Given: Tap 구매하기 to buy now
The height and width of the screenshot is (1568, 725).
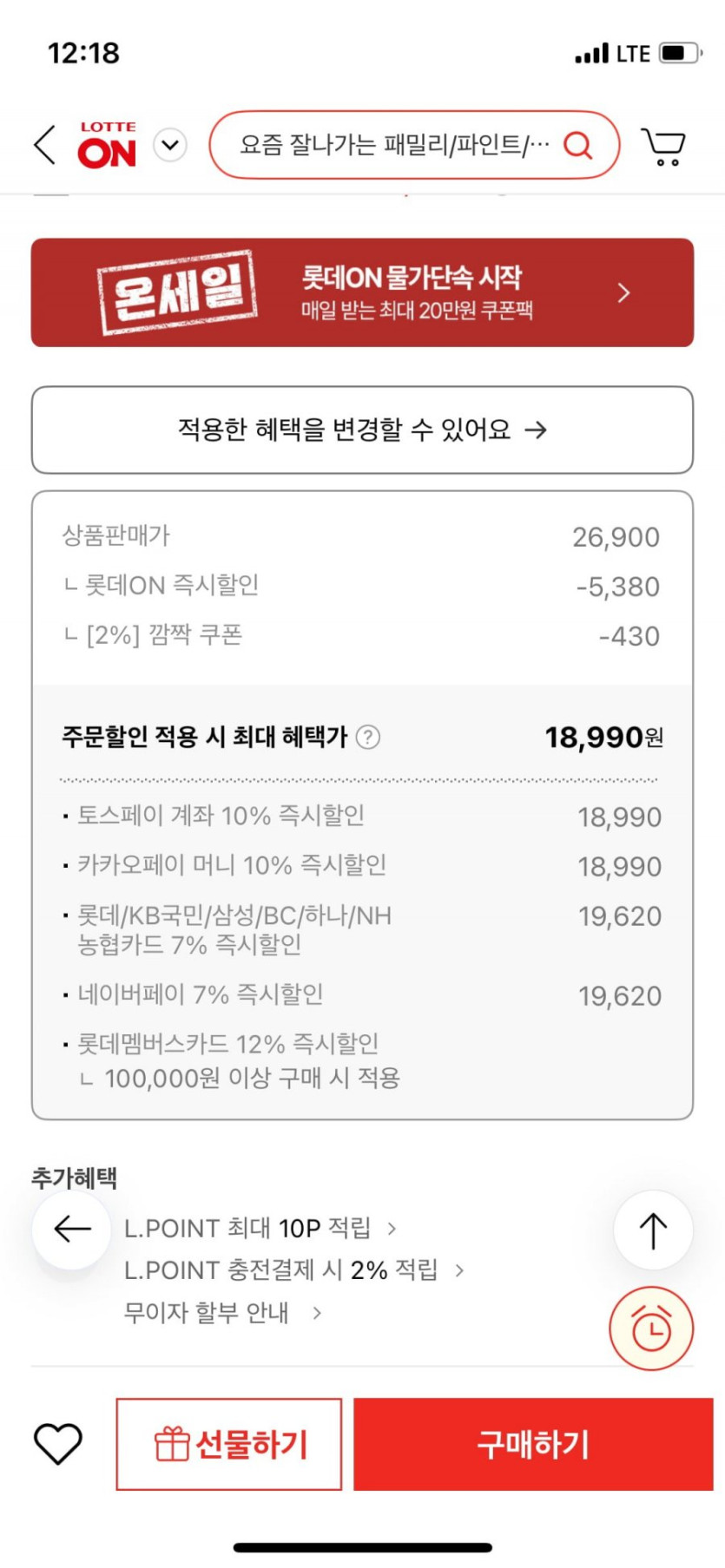Looking at the screenshot, I should point(533,1444).
